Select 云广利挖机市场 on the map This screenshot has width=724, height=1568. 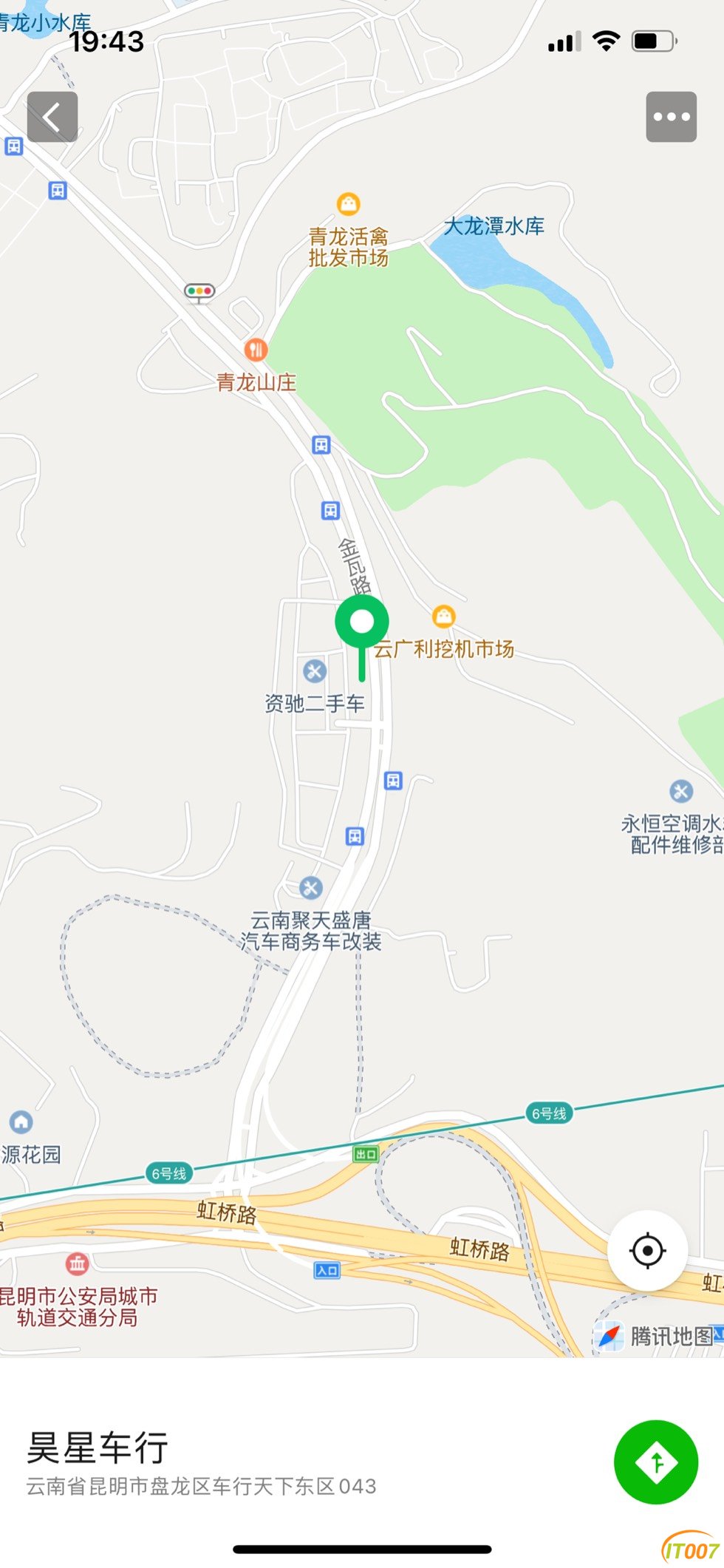click(443, 616)
